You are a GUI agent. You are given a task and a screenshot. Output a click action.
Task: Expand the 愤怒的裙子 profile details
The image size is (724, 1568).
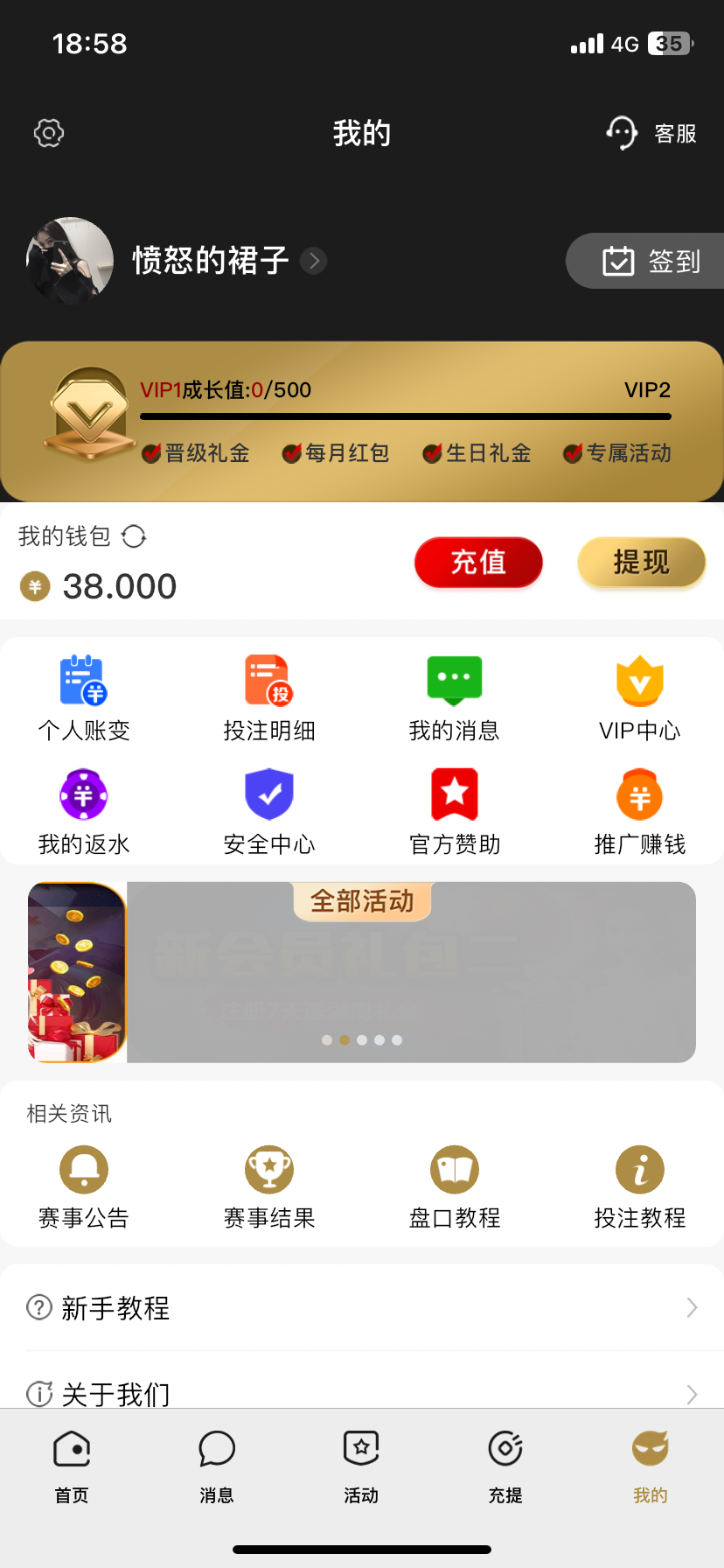coord(312,261)
